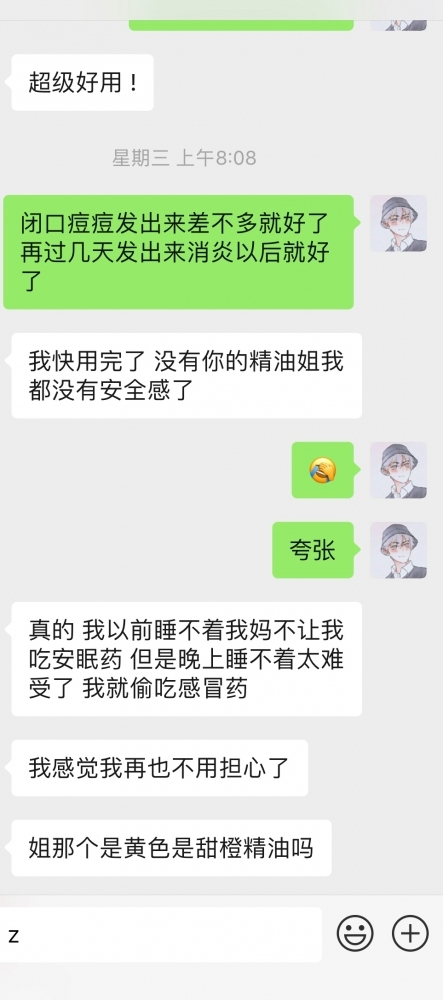Screen dimensions: 443x1000
Task: Tap the avatar beside the "夸张" message
Action: click(398, 550)
